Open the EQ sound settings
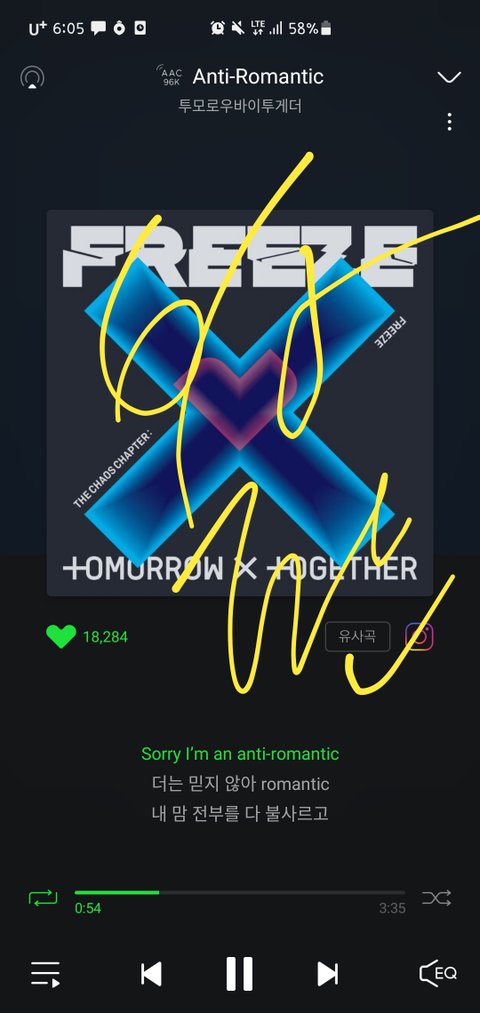This screenshot has width=480, height=1013. point(437,974)
